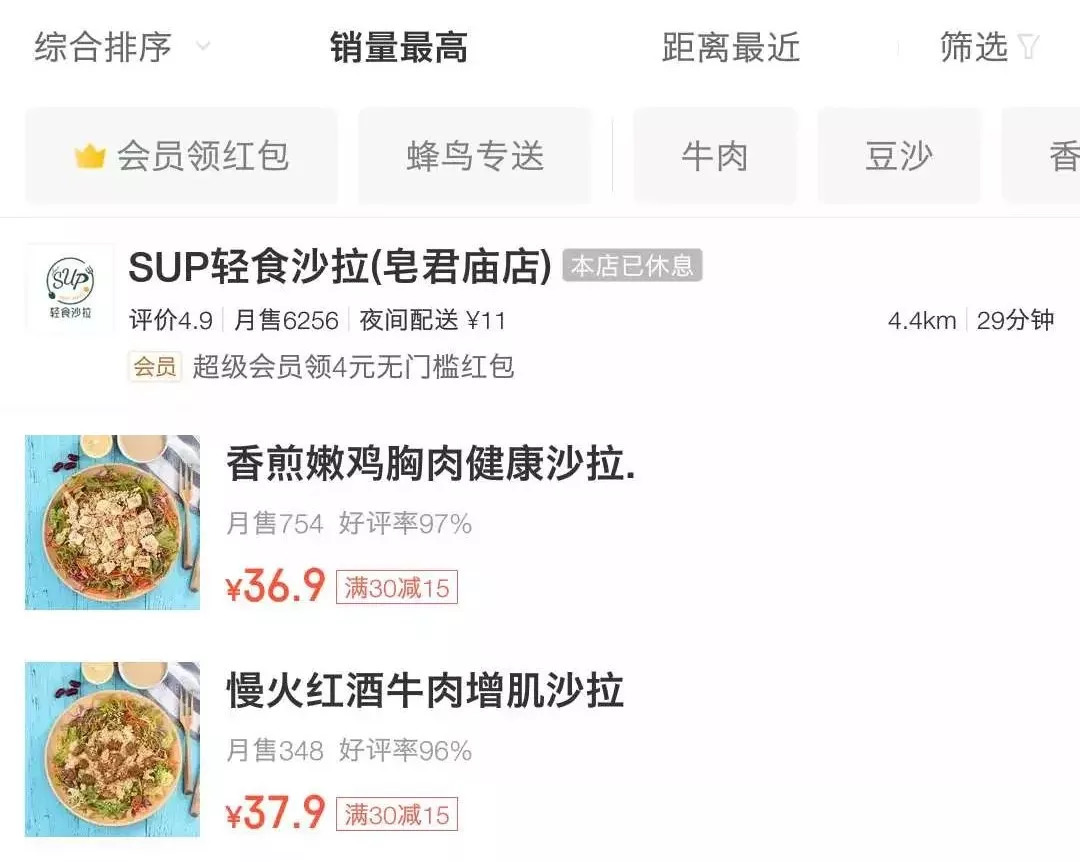Open SUP轻食沙拉(皂君庙店) store page

click(340, 266)
